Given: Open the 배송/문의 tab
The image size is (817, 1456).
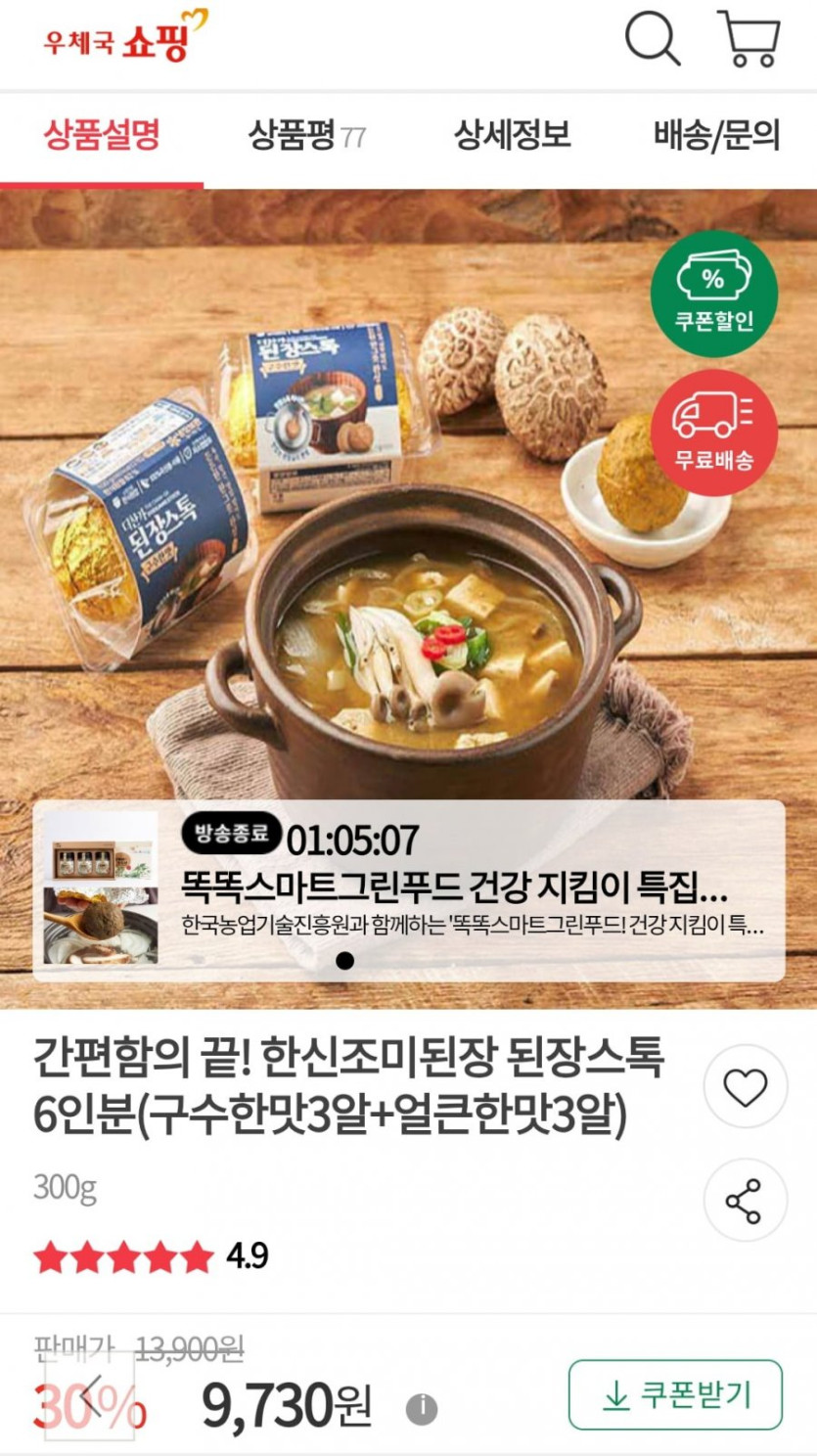Looking at the screenshot, I should [716, 135].
